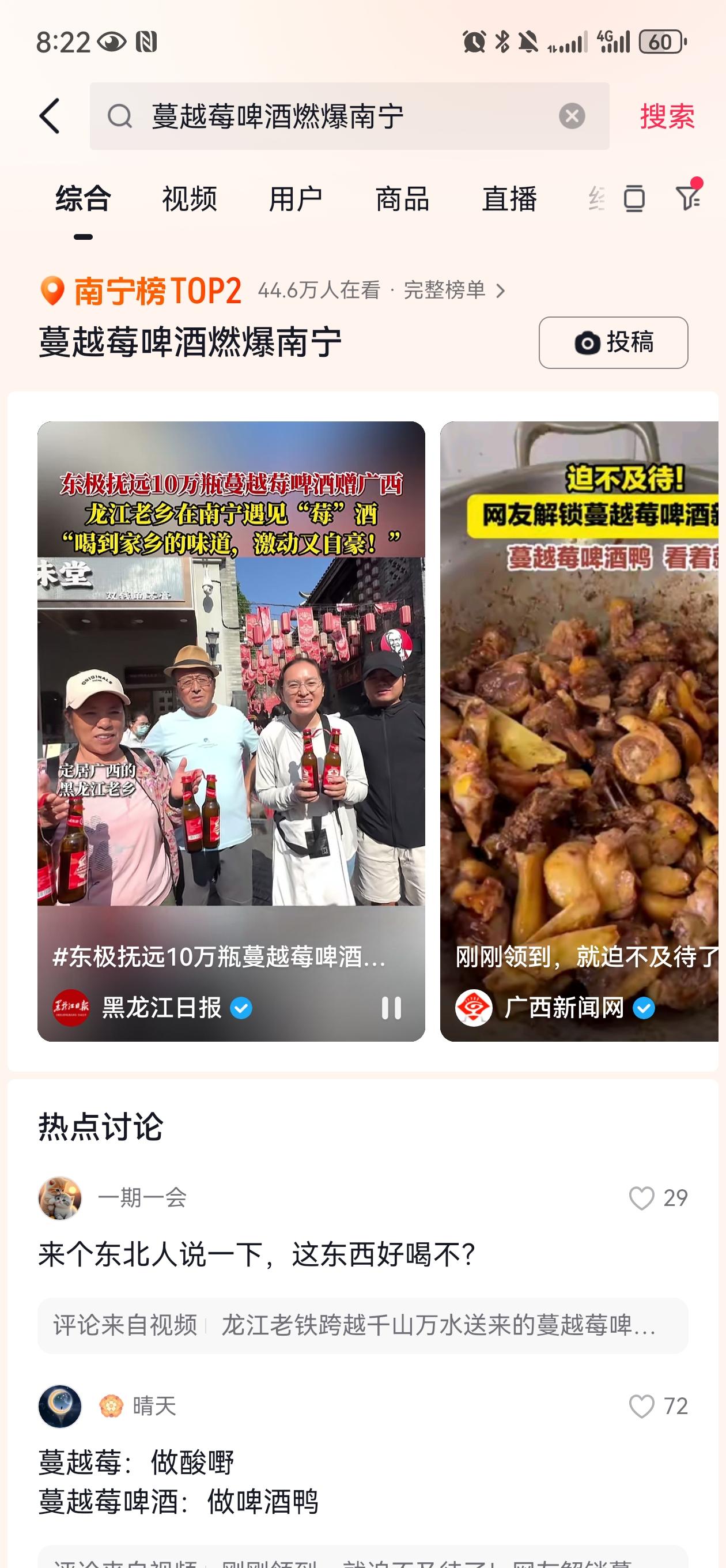Select the 综合 tab
This screenshot has width=726, height=1568.
point(84,199)
